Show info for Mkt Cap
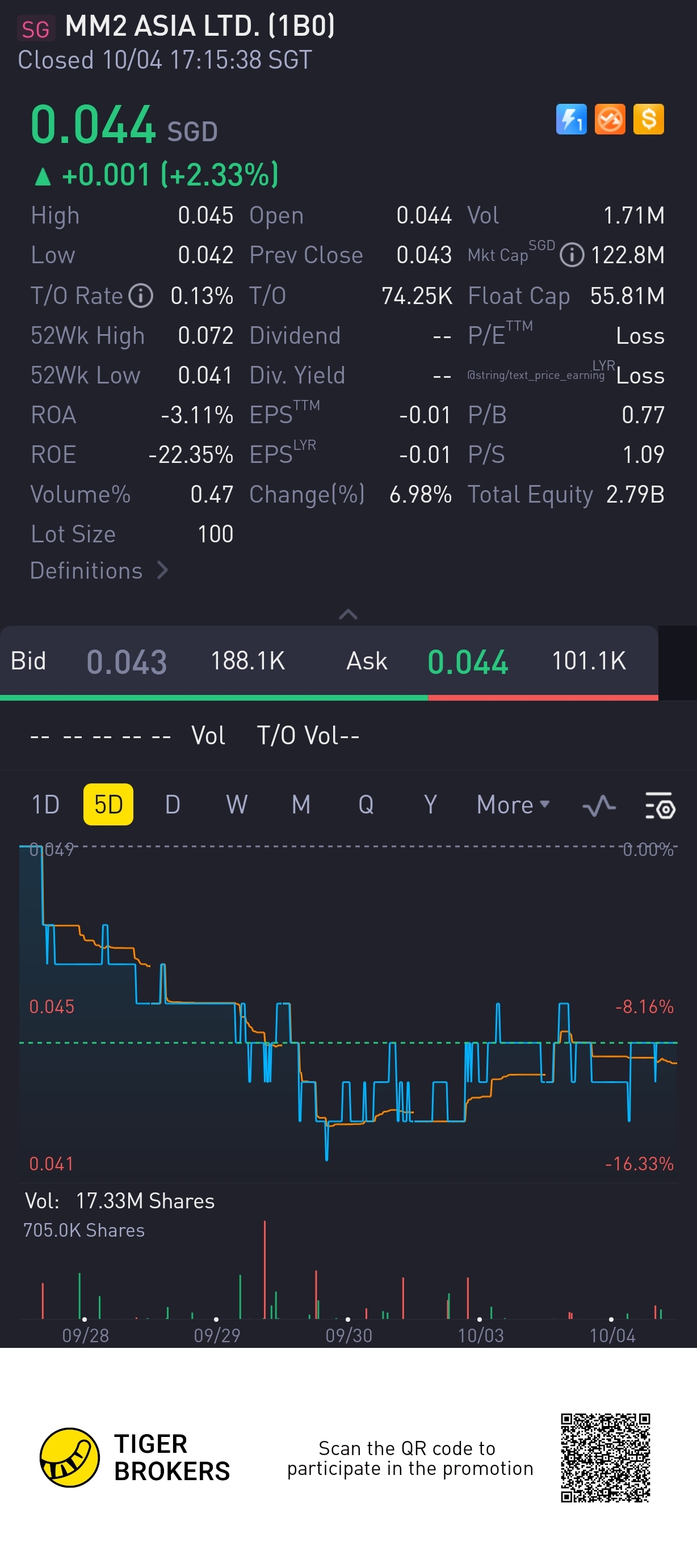Image resolution: width=697 pixels, height=1568 pixels. pyautogui.click(x=572, y=255)
